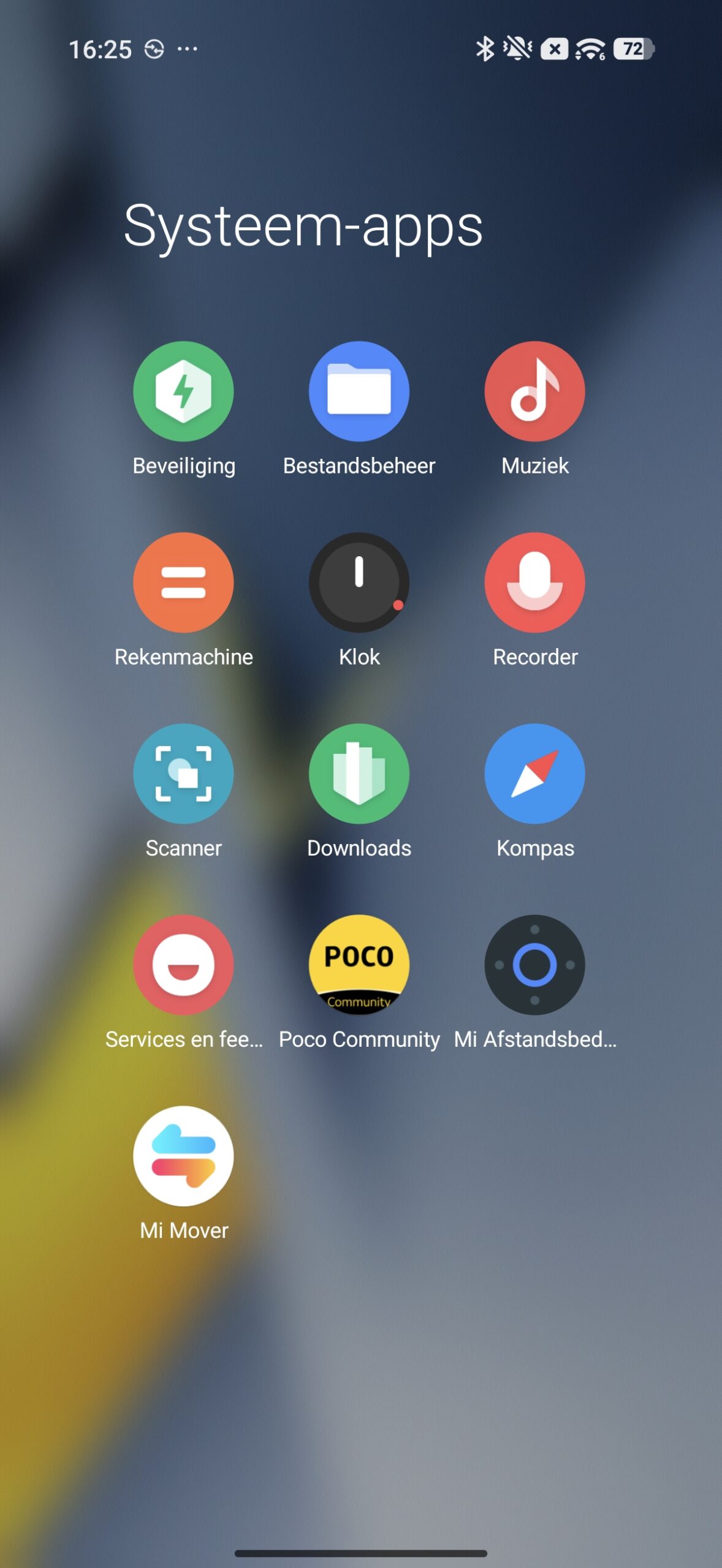Open the Muziek app
The width and height of the screenshot is (722, 1568).
[534, 391]
